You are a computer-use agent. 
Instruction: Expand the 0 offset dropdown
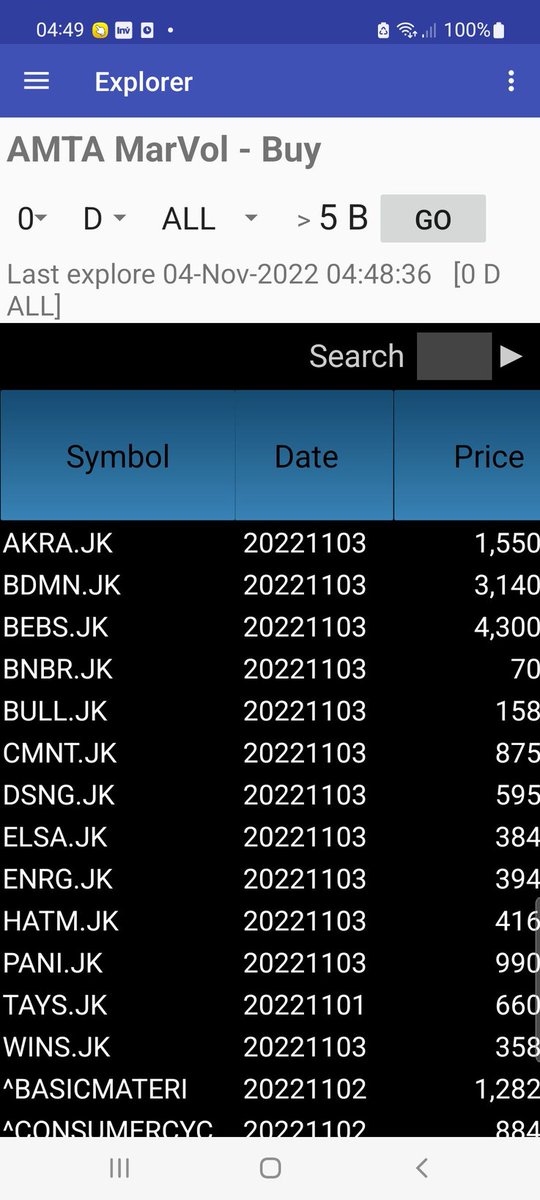pos(32,219)
